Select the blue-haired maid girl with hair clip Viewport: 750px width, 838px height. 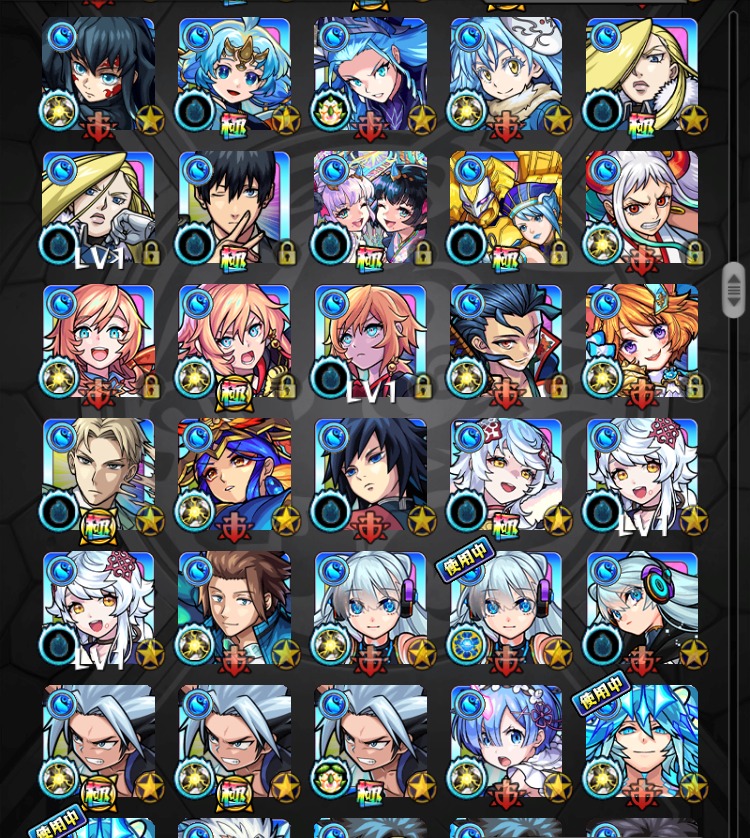click(505, 742)
